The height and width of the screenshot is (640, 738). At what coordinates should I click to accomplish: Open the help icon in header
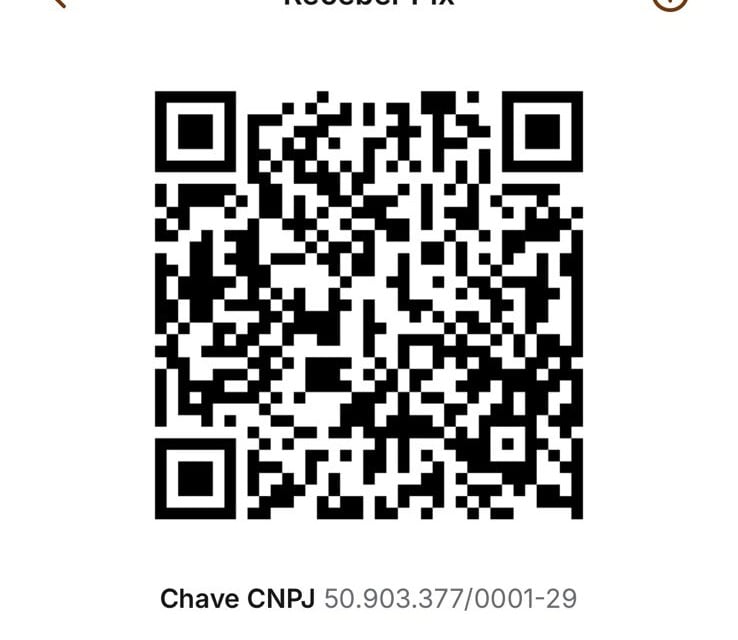(669, 3)
